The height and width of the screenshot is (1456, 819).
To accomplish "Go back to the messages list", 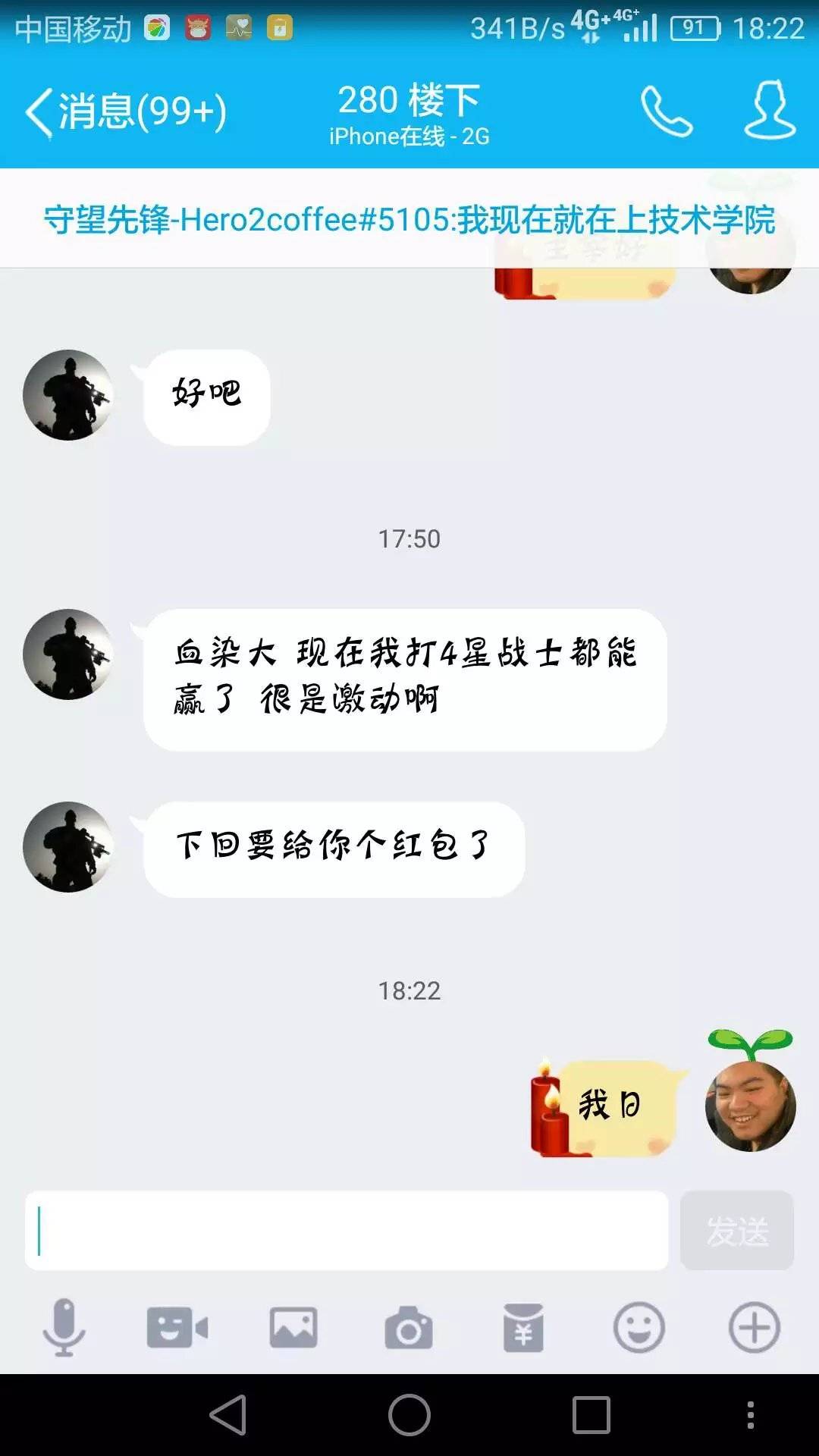I will click(x=125, y=112).
